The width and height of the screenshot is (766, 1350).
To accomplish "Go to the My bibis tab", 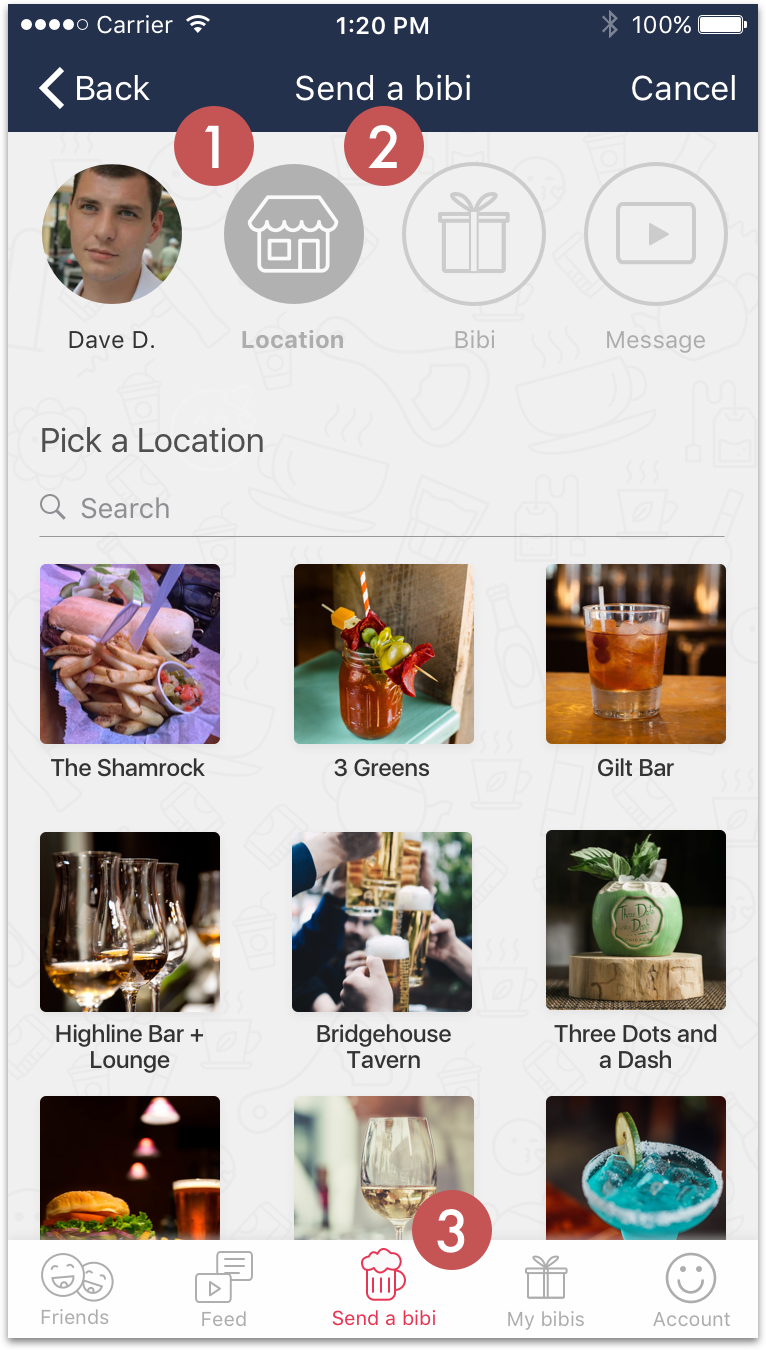I will tap(546, 1291).
